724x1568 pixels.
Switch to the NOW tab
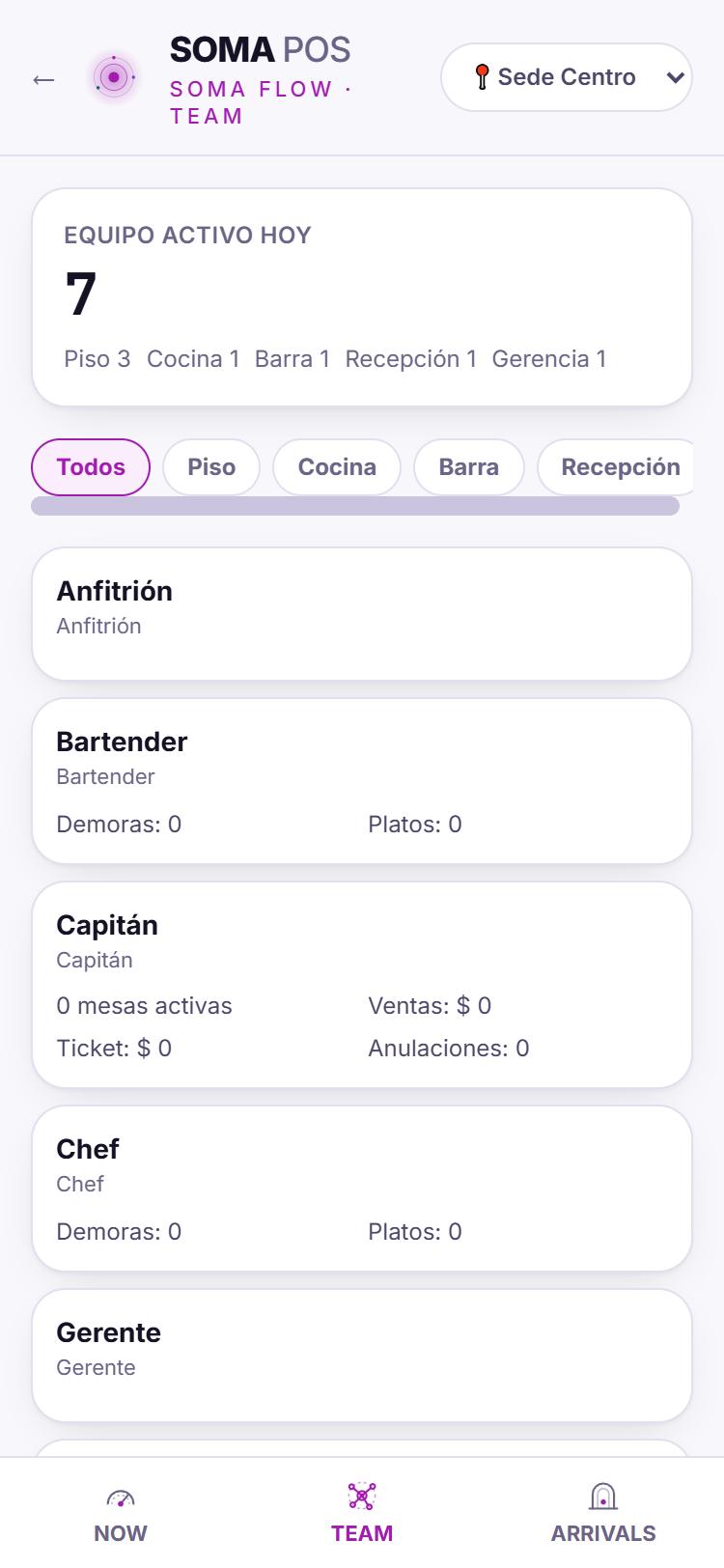(x=121, y=1514)
